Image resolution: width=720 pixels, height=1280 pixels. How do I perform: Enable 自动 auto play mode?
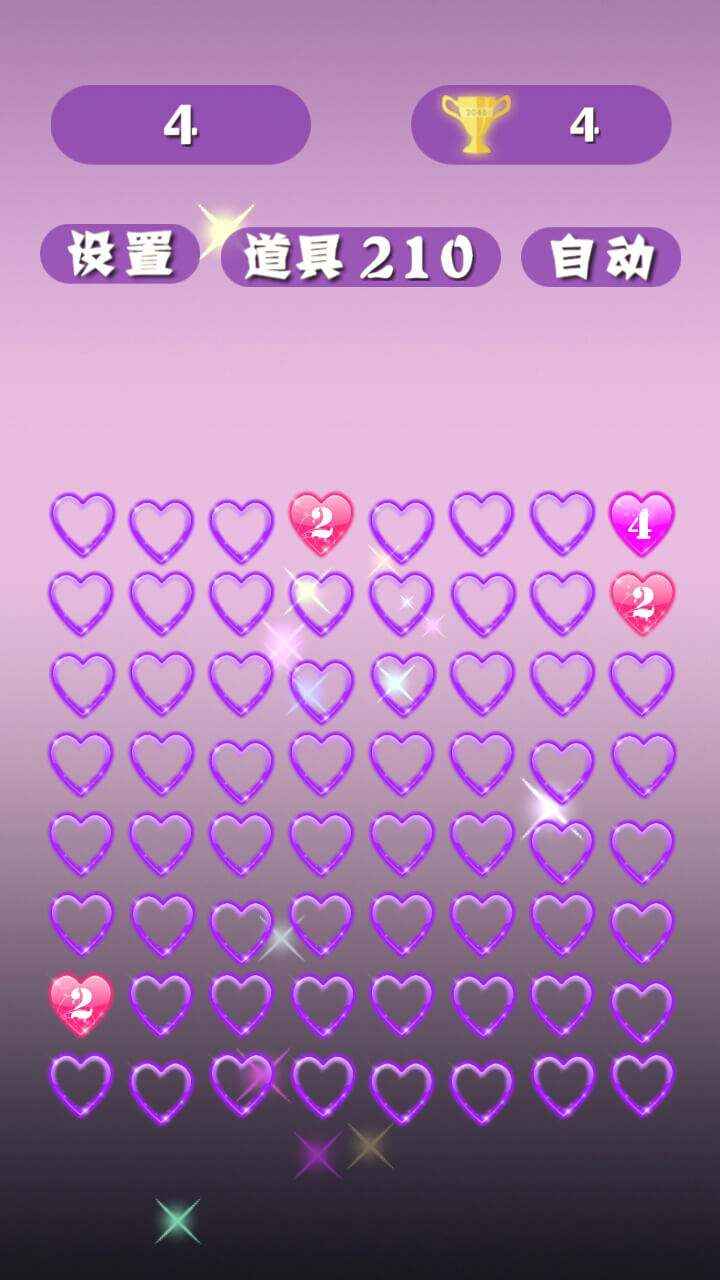[601, 257]
